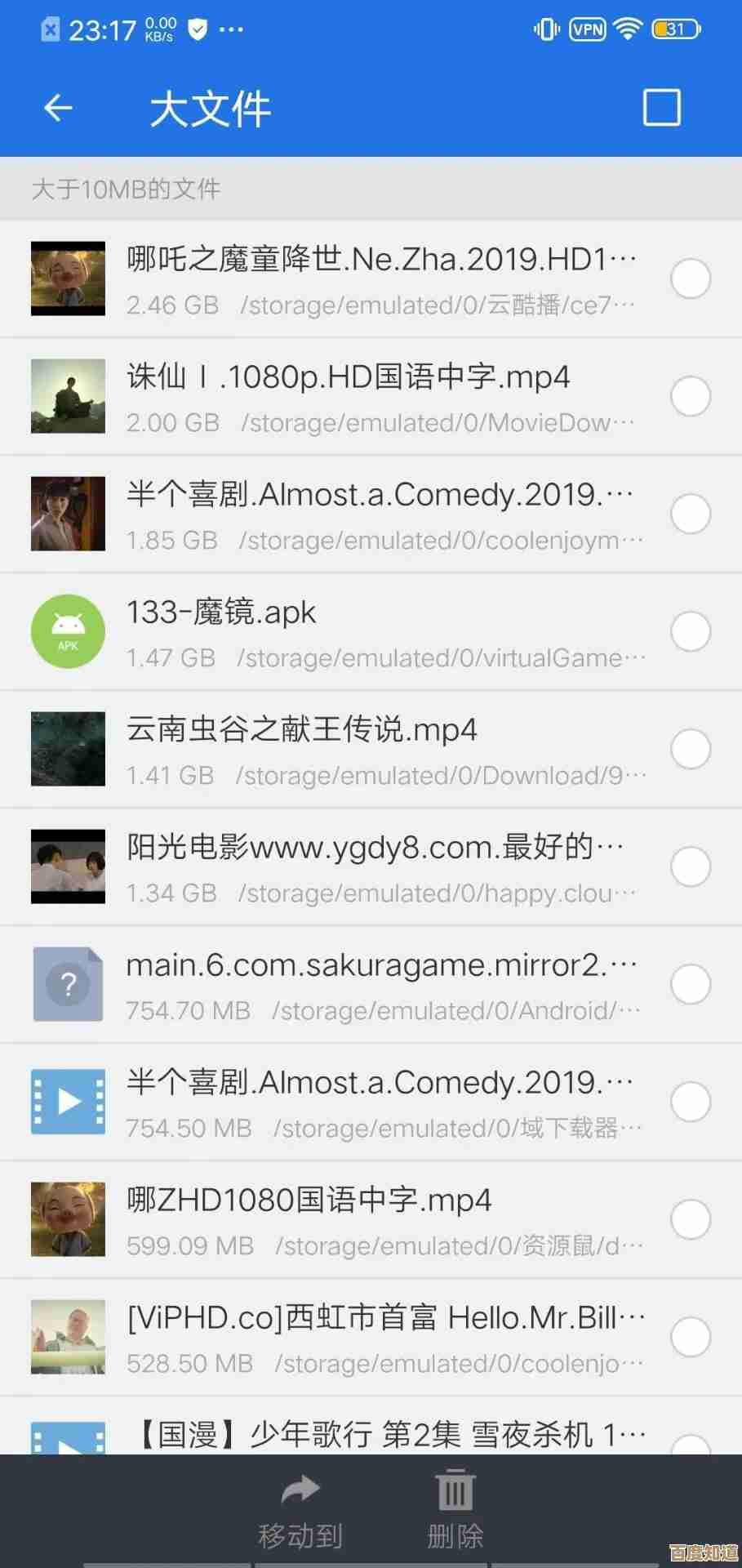742x1568 pixels.
Task: Select the 西虹市首富 528.50 MB file
Action: click(x=691, y=1337)
